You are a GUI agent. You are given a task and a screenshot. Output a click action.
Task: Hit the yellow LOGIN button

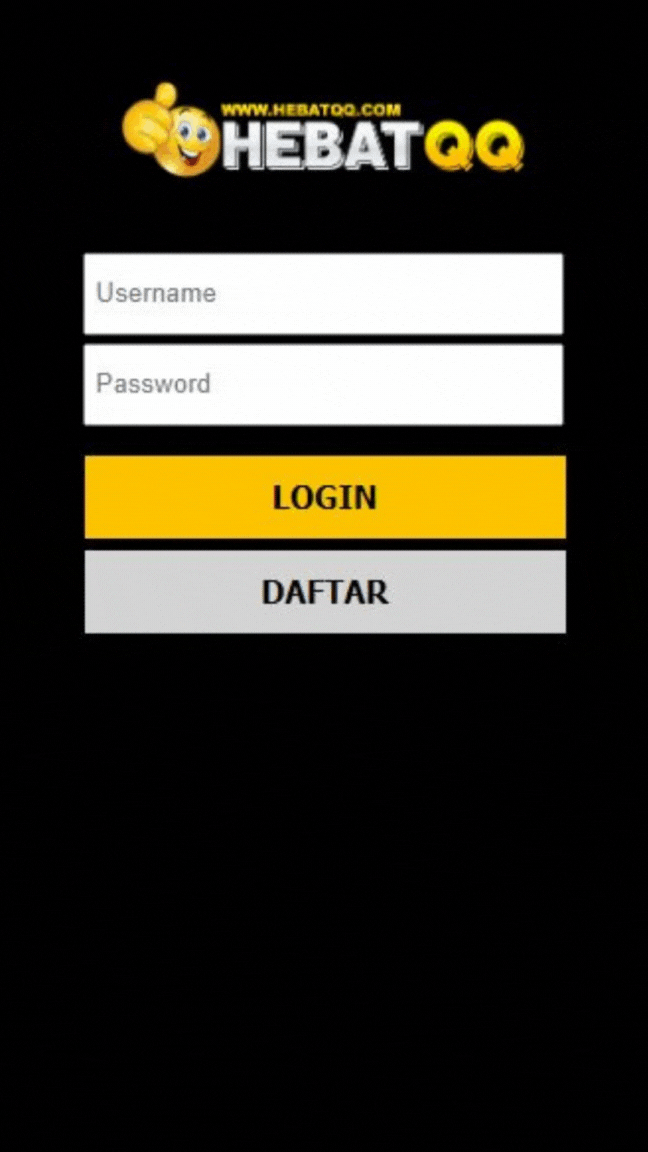click(x=325, y=497)
